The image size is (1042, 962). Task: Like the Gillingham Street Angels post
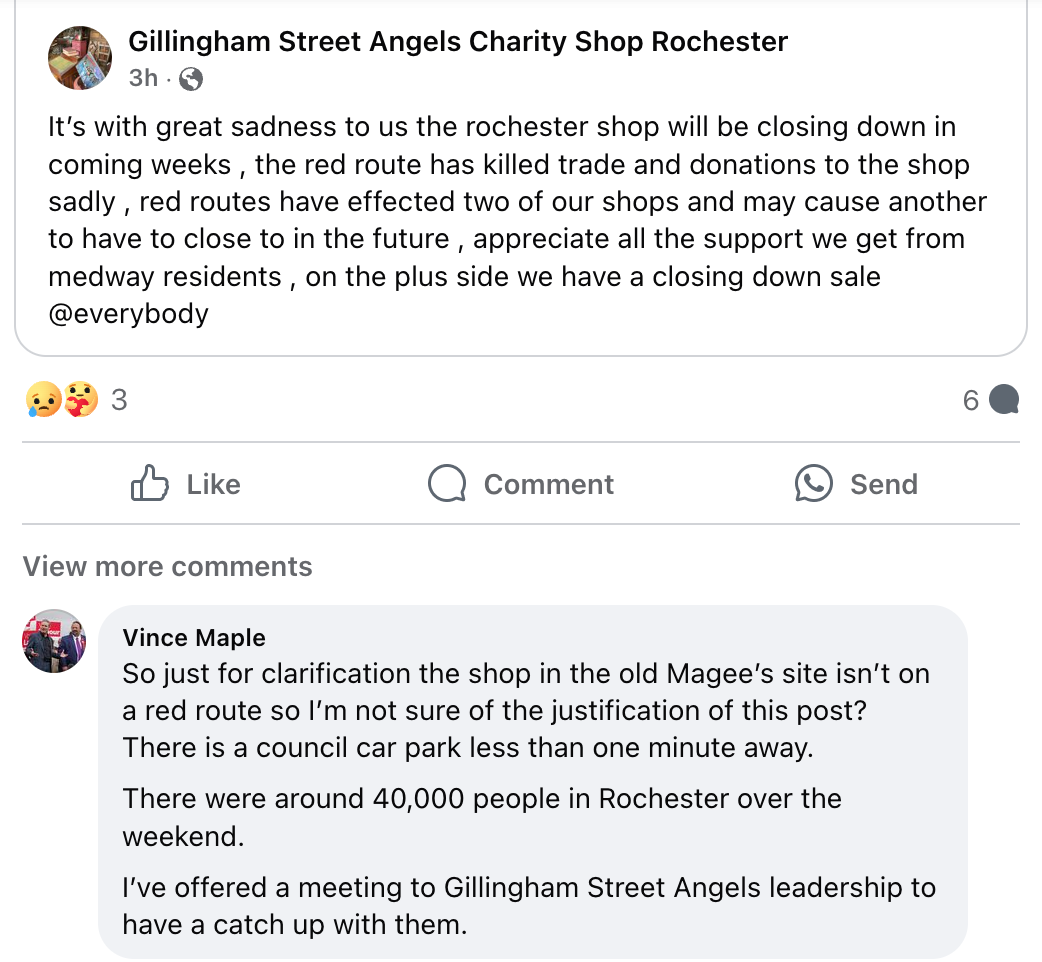coord(187,484)
